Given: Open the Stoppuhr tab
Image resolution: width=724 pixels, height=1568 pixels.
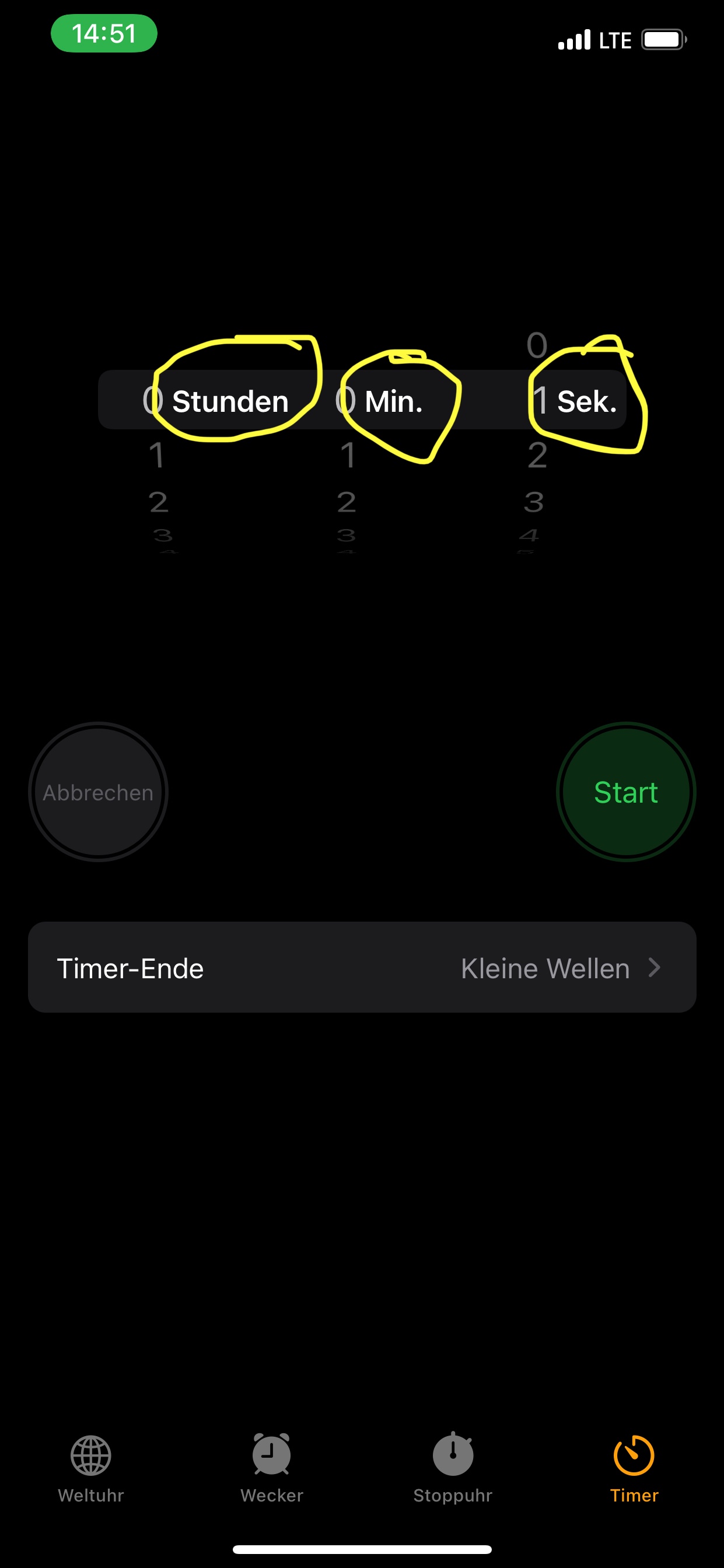Looking at the screenshot, I should coord(452,1467).
